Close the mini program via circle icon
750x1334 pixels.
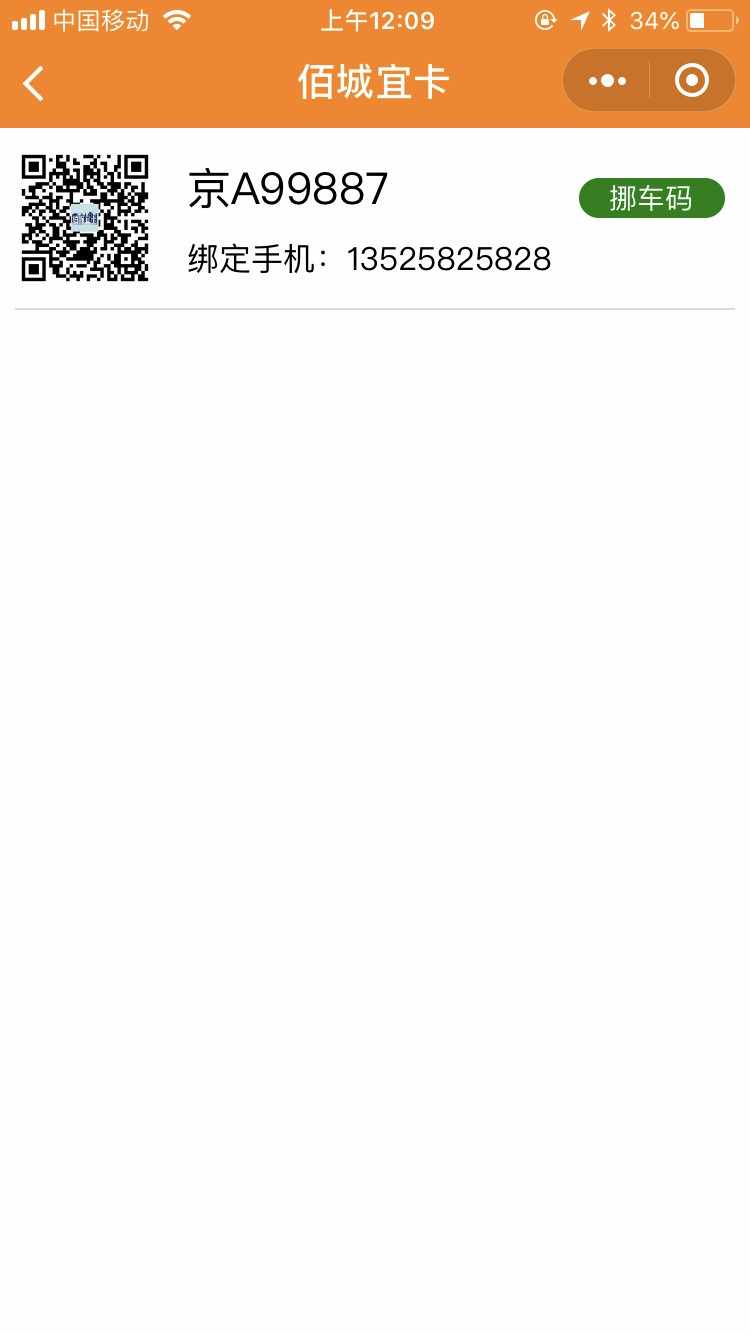(692, 81)
